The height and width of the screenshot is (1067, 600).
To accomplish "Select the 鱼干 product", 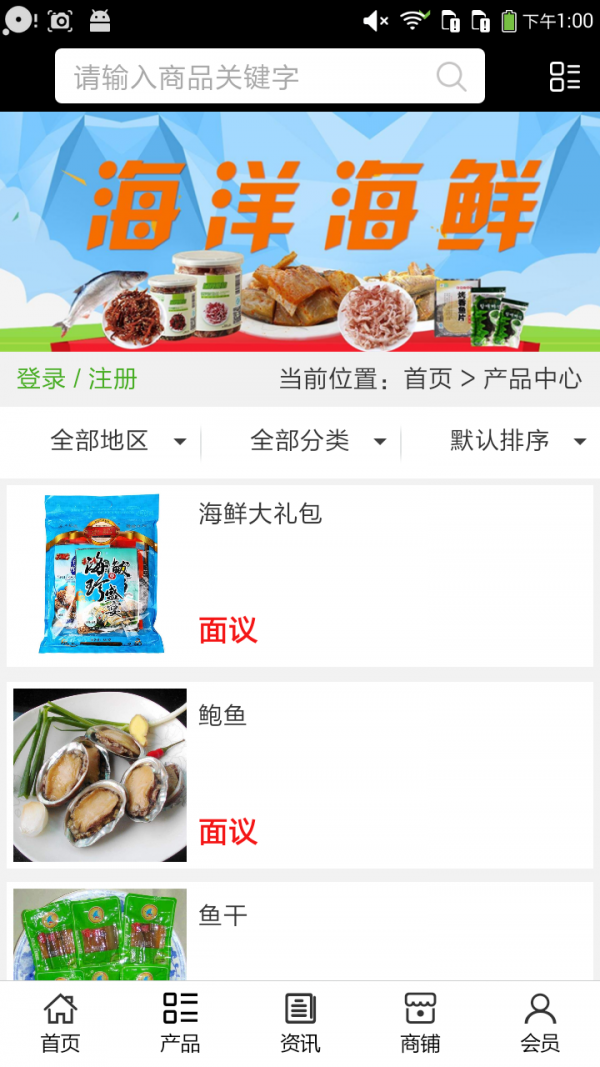I will [300, 932].
